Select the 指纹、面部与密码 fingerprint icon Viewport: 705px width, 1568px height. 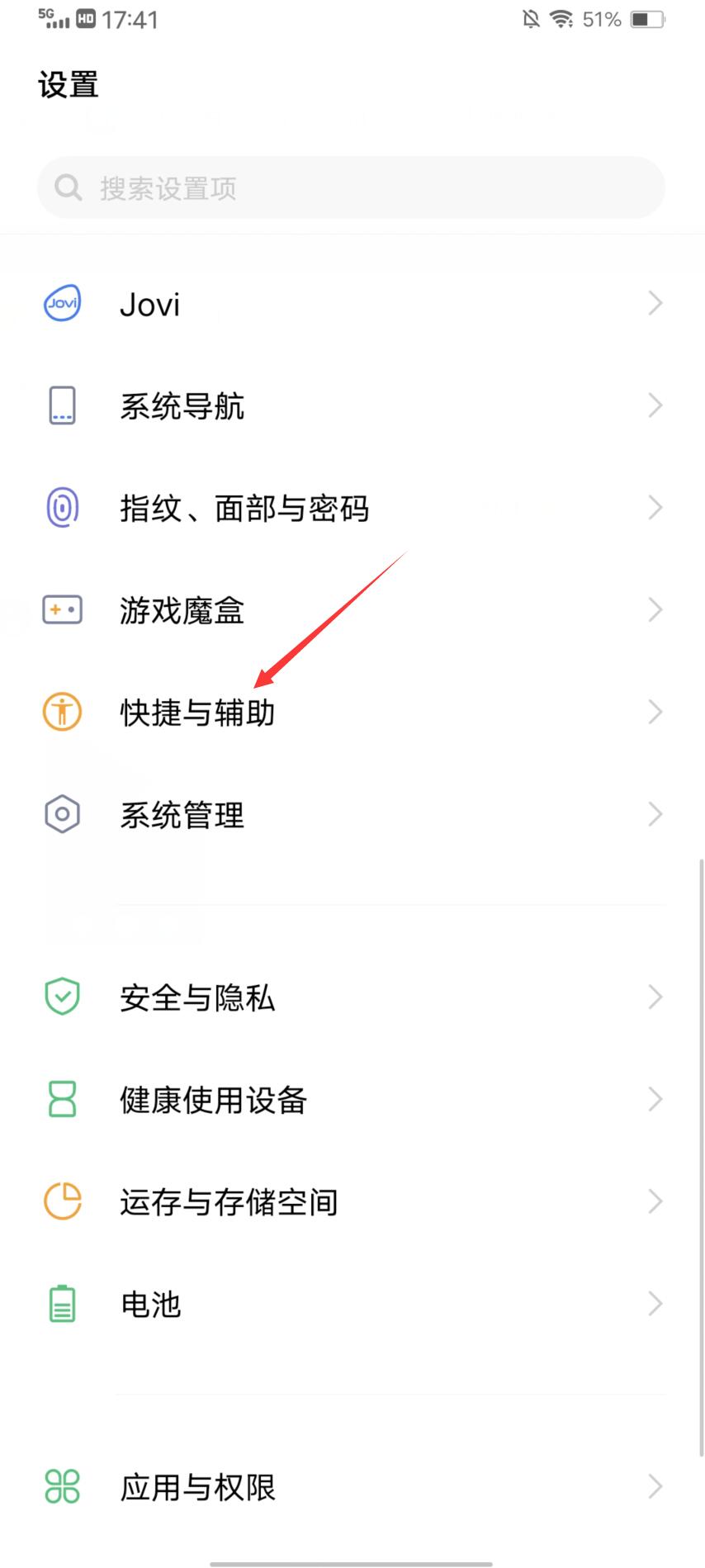[62, 508]
